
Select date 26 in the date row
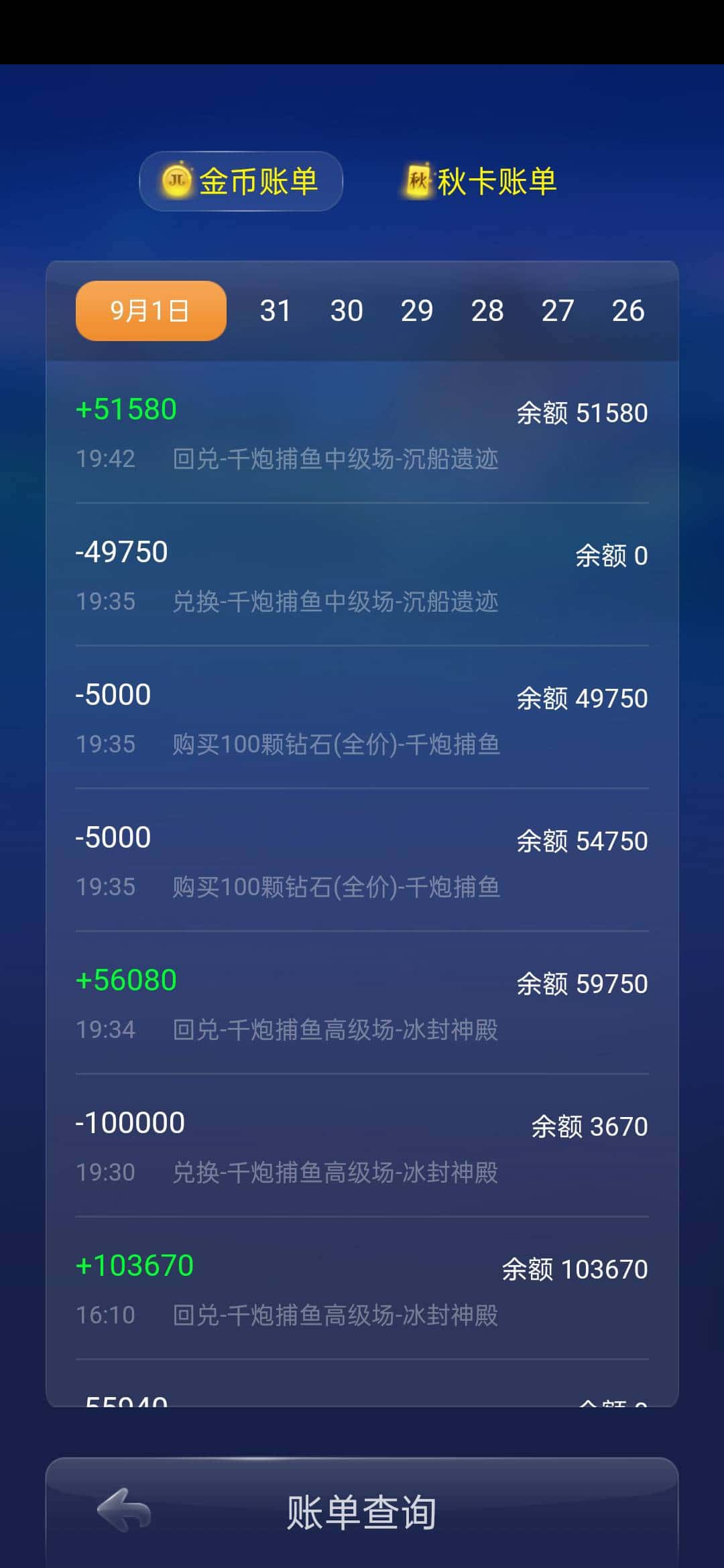pyautogui.click(x=627, y=311)
